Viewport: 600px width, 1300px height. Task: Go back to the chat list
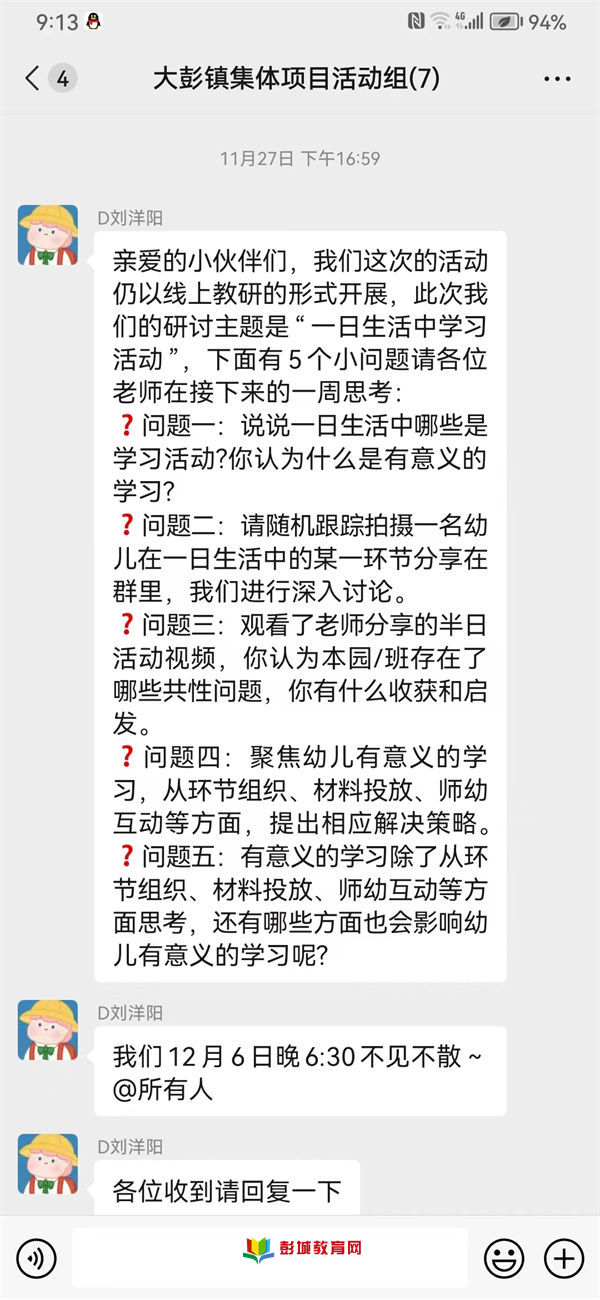pos(33,79)
